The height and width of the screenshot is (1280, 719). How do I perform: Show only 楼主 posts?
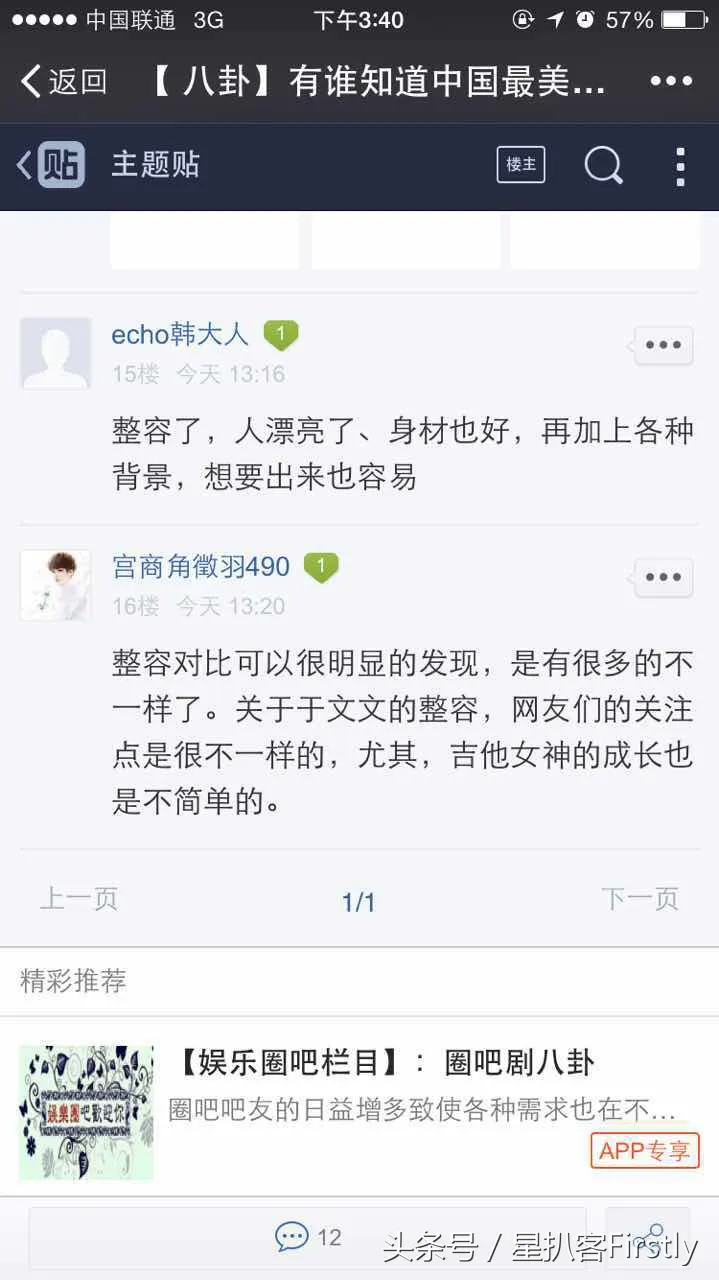click(520, 165)
